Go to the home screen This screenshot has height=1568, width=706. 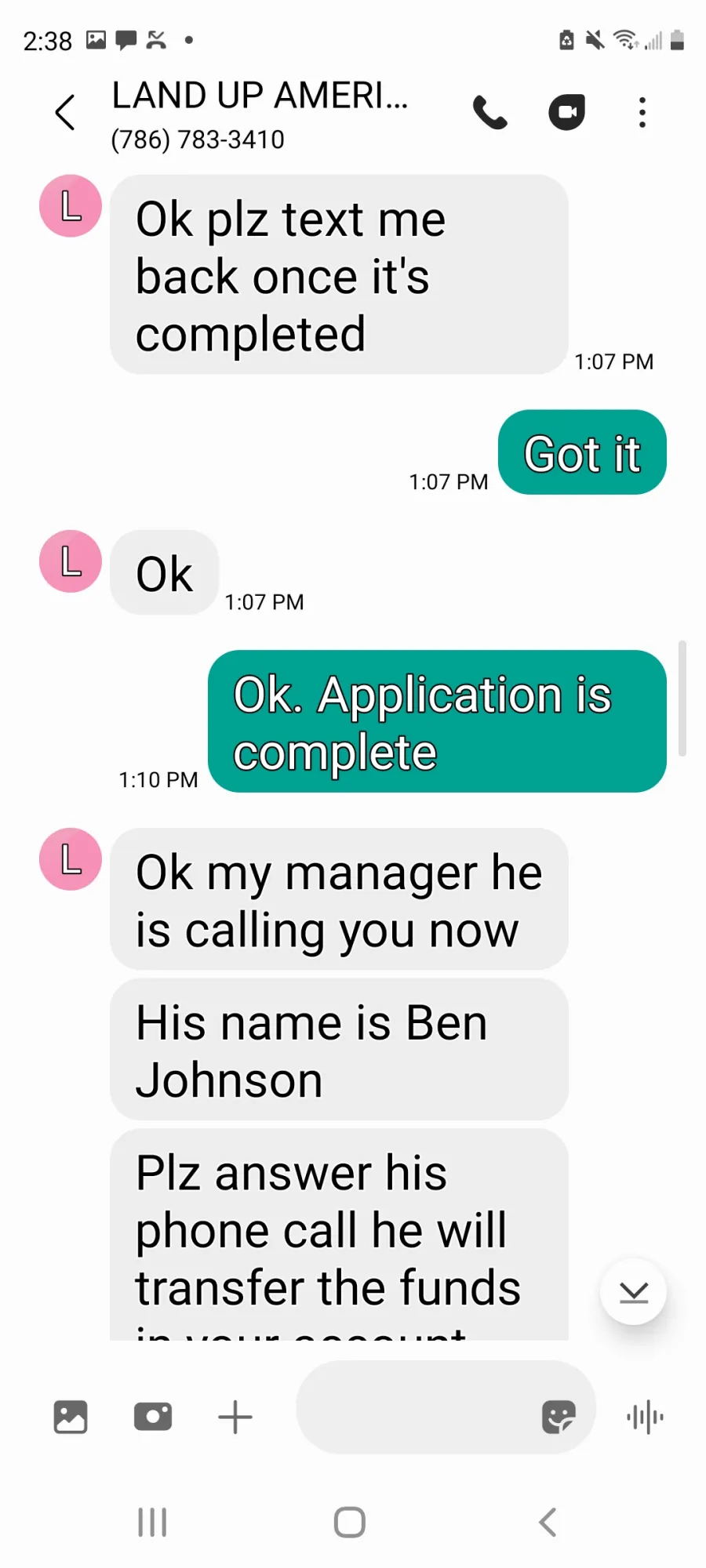350,1523
